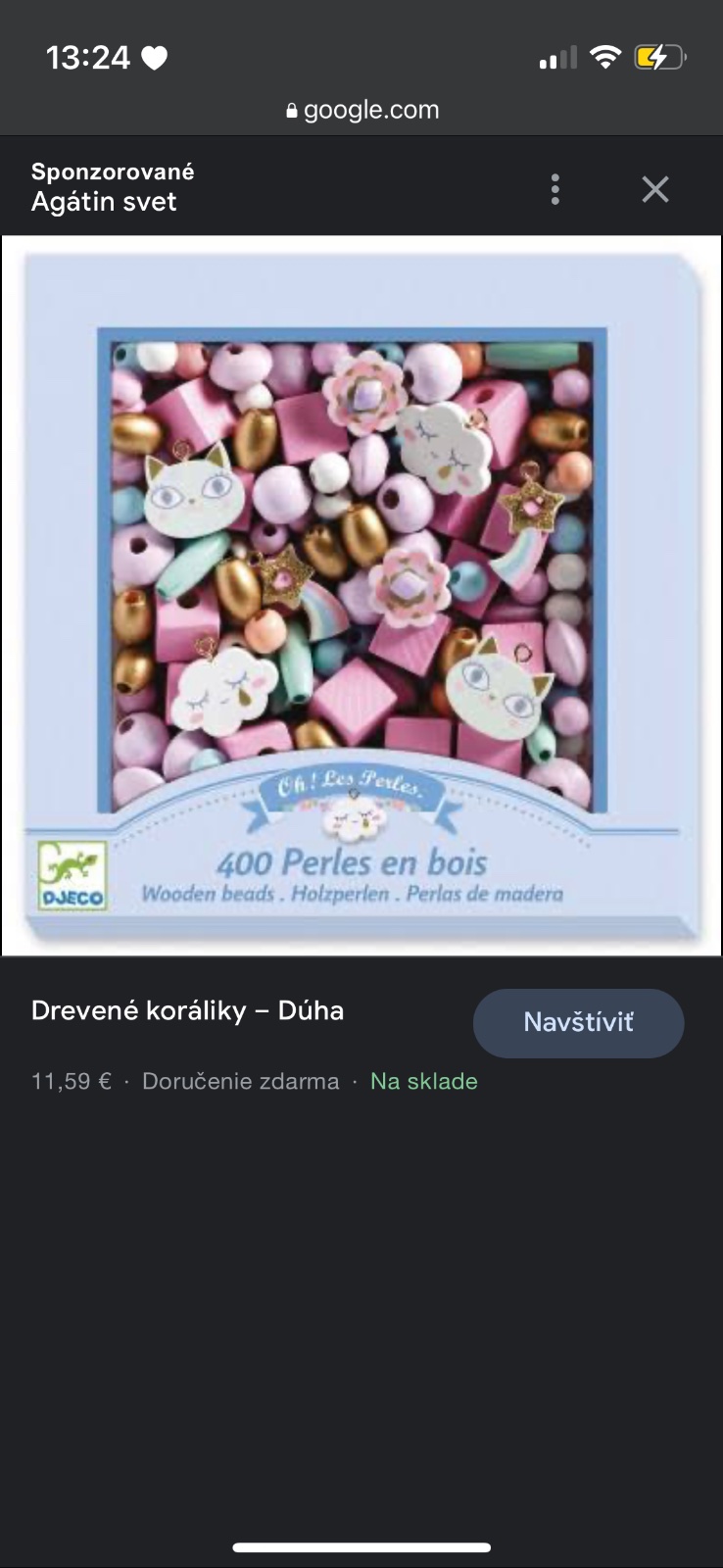Tap the google.com address bar

click(x=361, y=110)
